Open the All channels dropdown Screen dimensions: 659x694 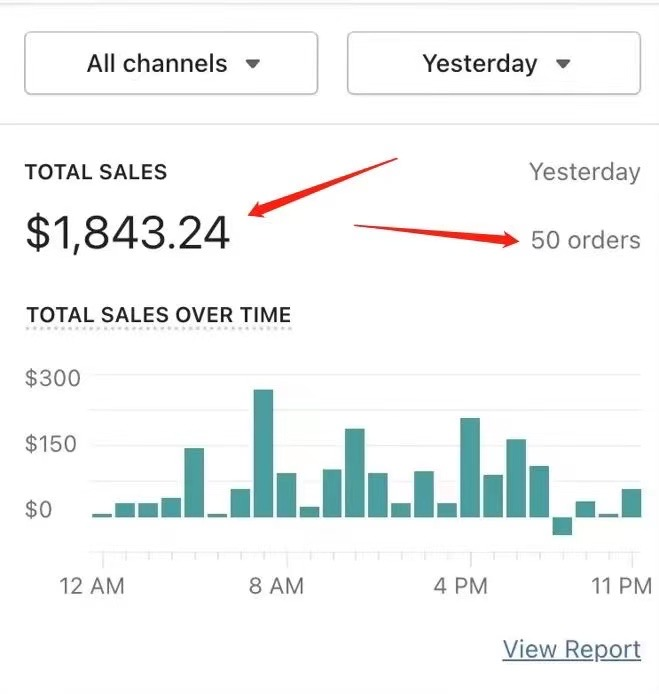pos(171,64)
